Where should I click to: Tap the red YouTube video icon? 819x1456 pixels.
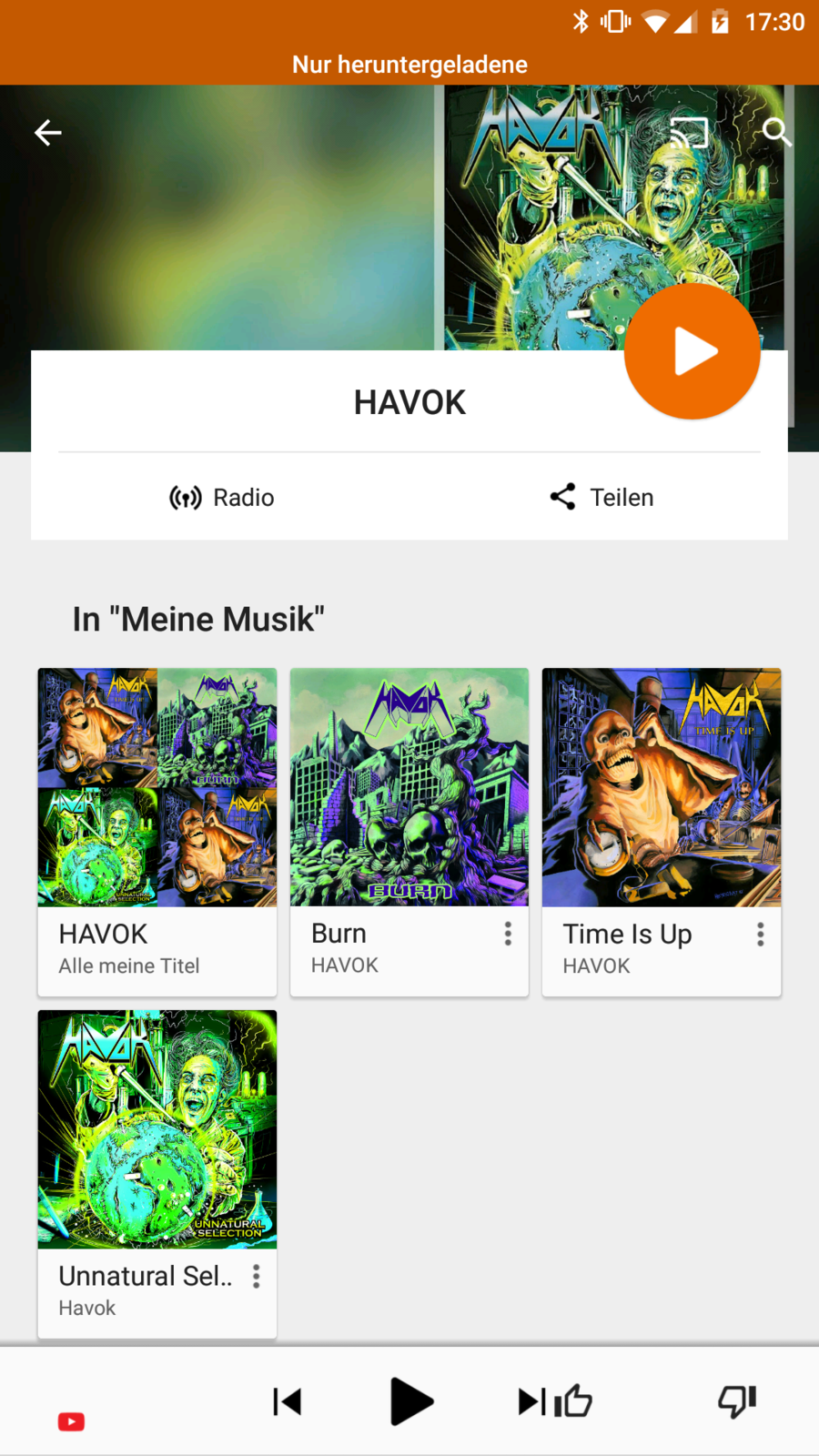71,1421
